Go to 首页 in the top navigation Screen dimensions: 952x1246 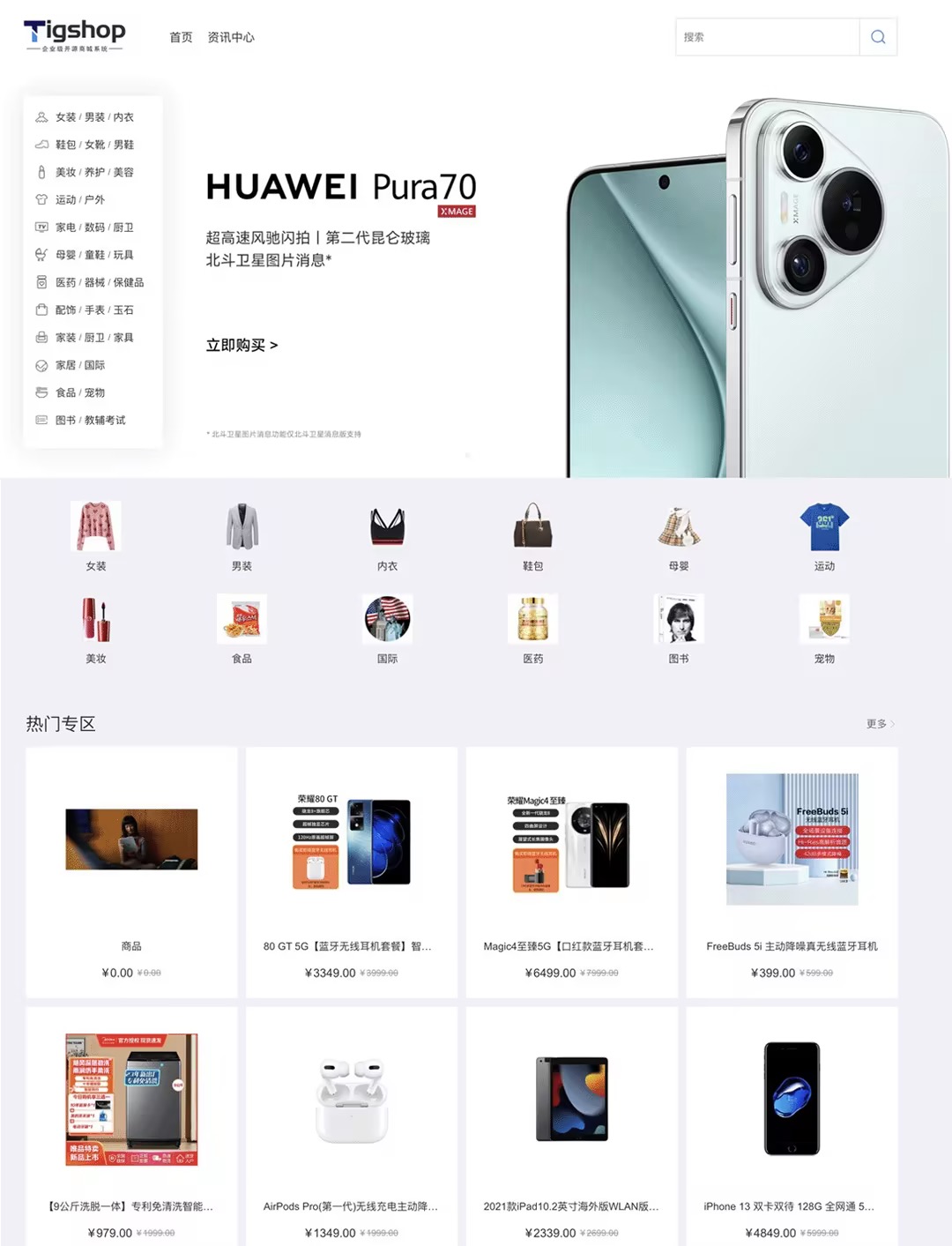tap(181, 37)
